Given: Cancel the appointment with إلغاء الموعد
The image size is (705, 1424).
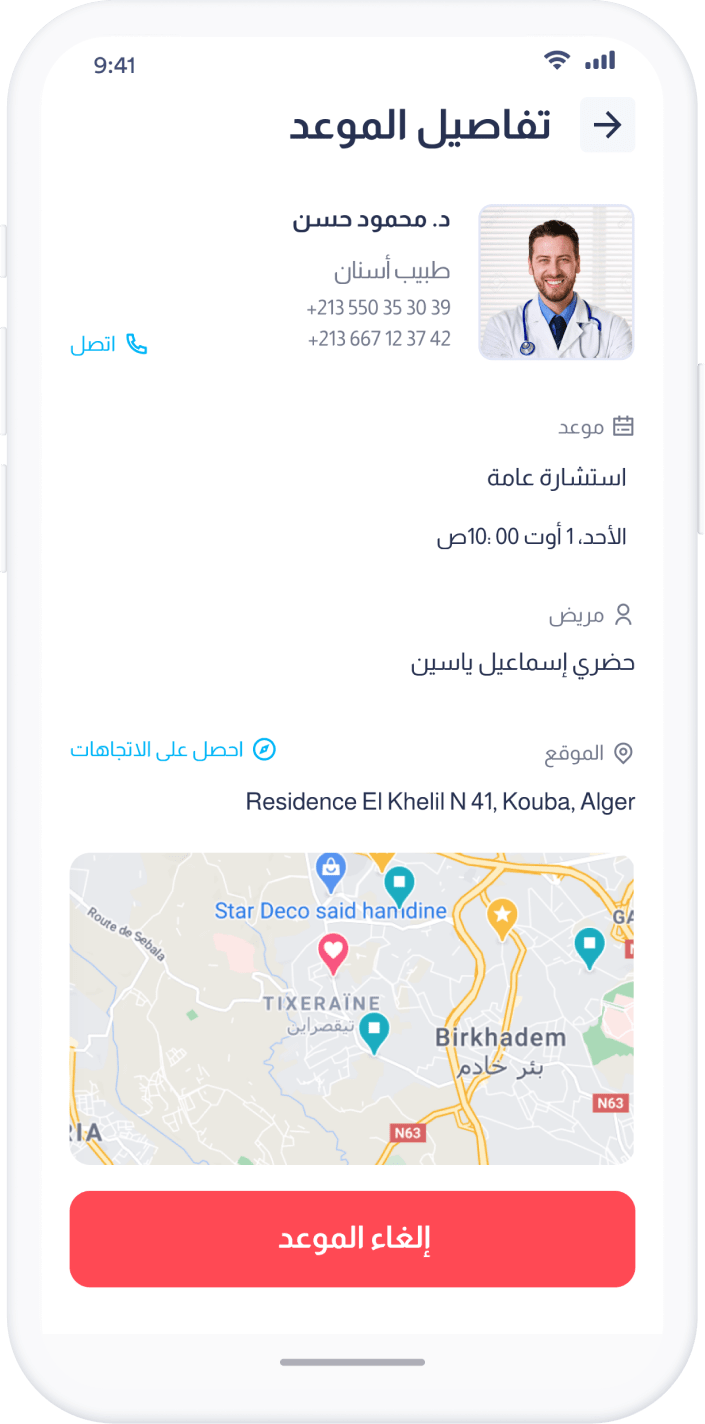Looking at the screenshot, I should 352,1238.
